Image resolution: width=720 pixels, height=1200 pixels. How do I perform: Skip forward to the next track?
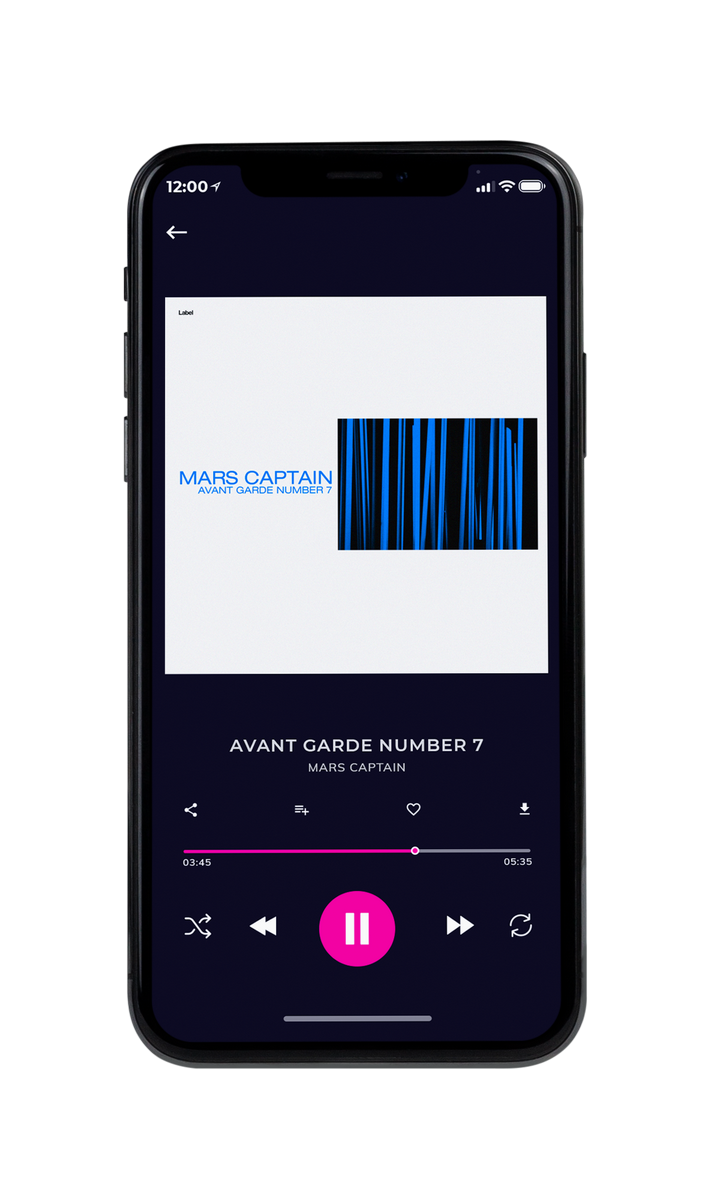point(460,926)
